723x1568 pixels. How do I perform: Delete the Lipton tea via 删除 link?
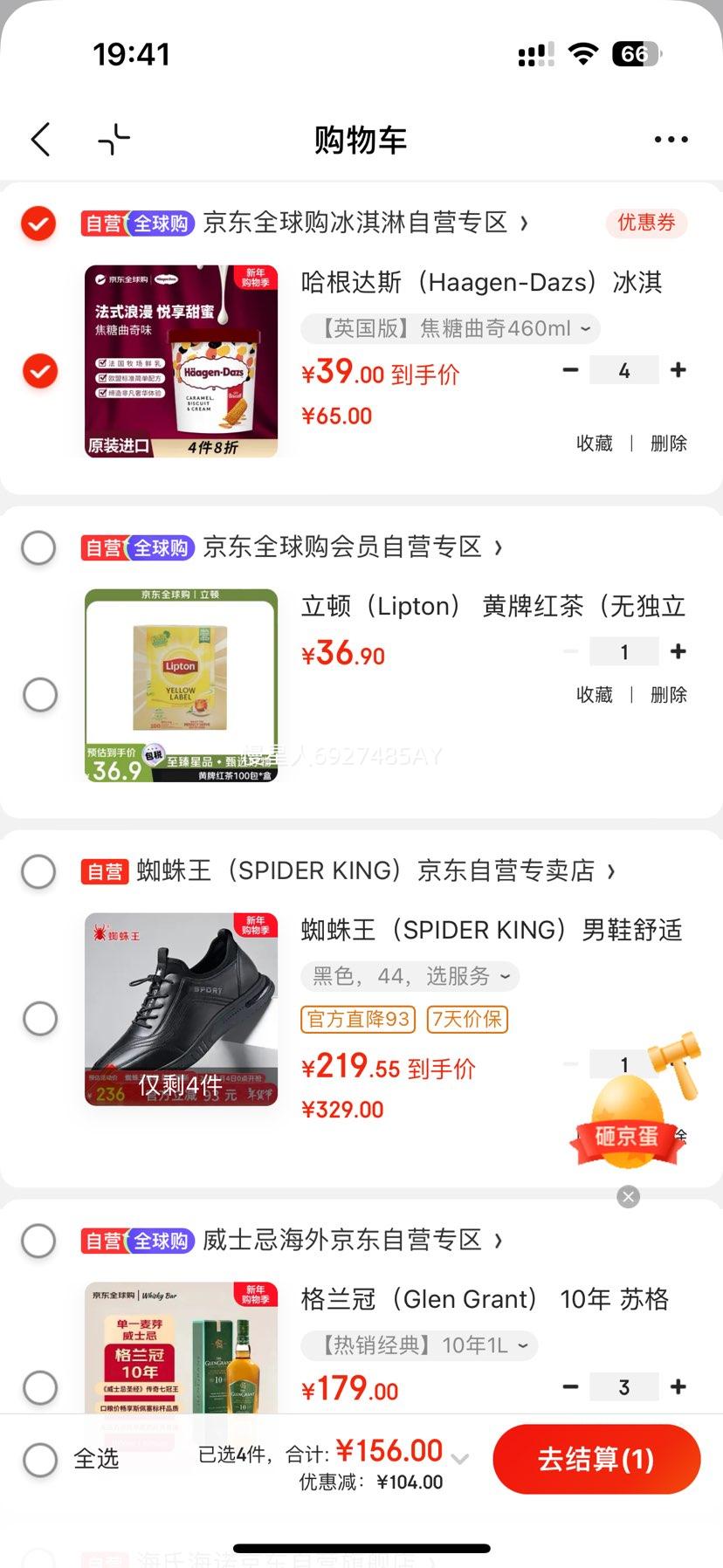(667, 694)
